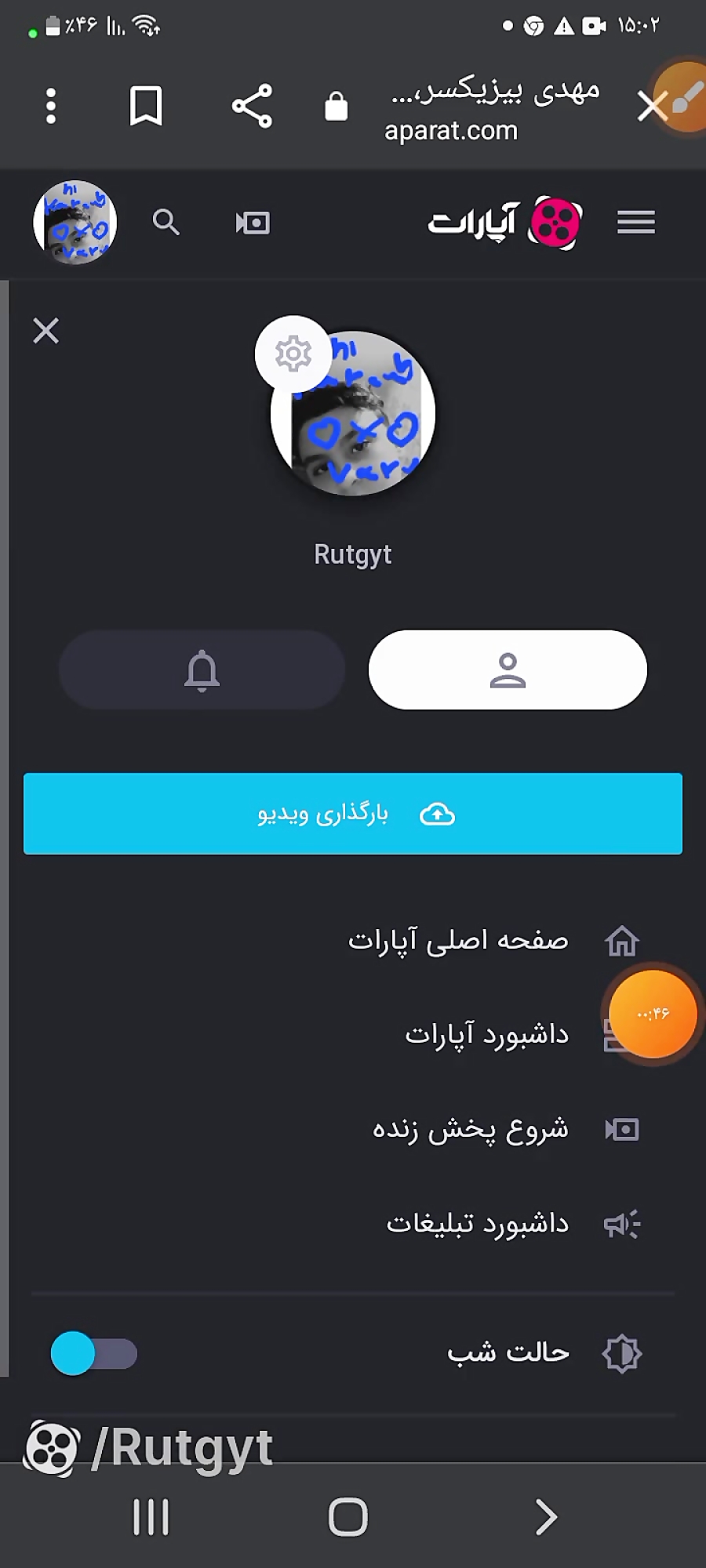Screen dimensions: 706x1568
Task: Bookmark this page in the browser
Action: 146,106
